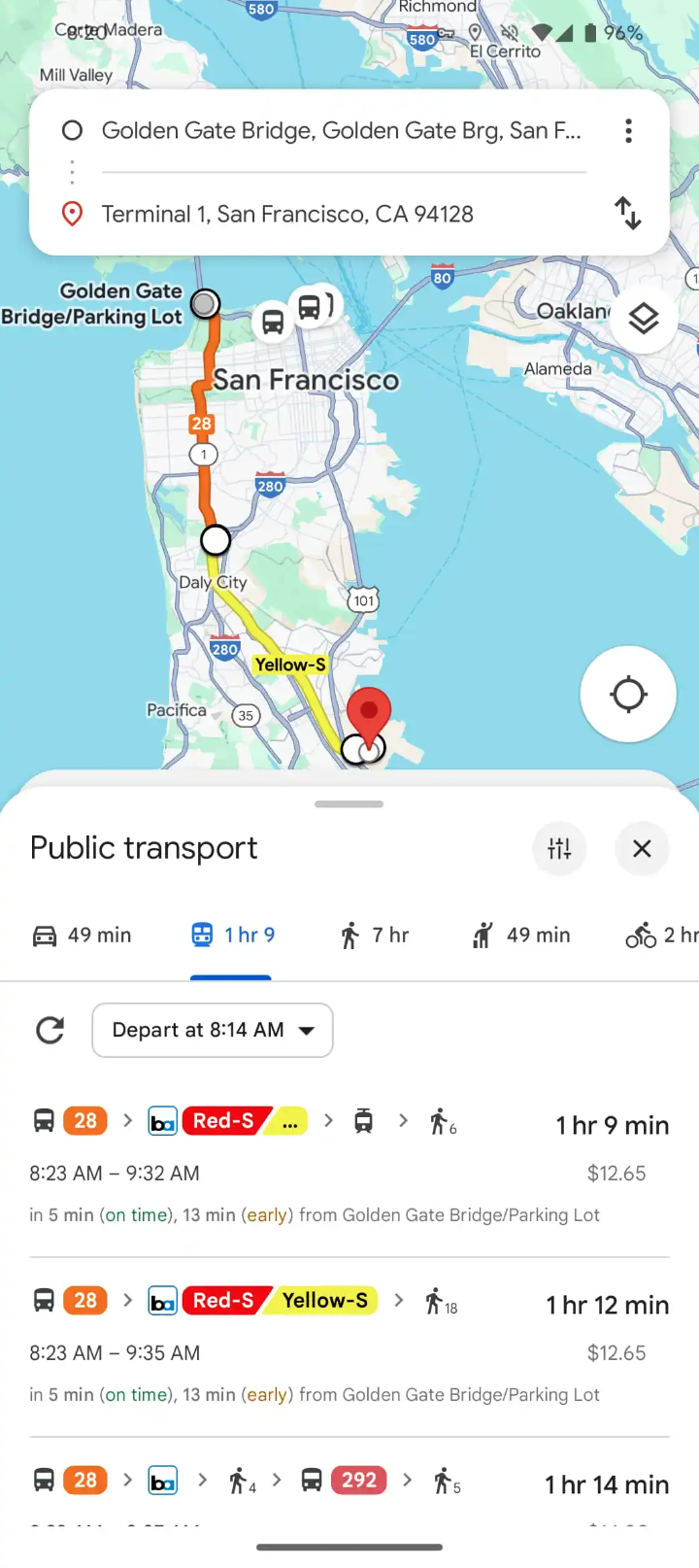Image resolution: width=699 pixels, height=1568 pixels.
Task: Switch to walking directions, 7 hr
Action: pyautogui.click(x=374, y=935)
